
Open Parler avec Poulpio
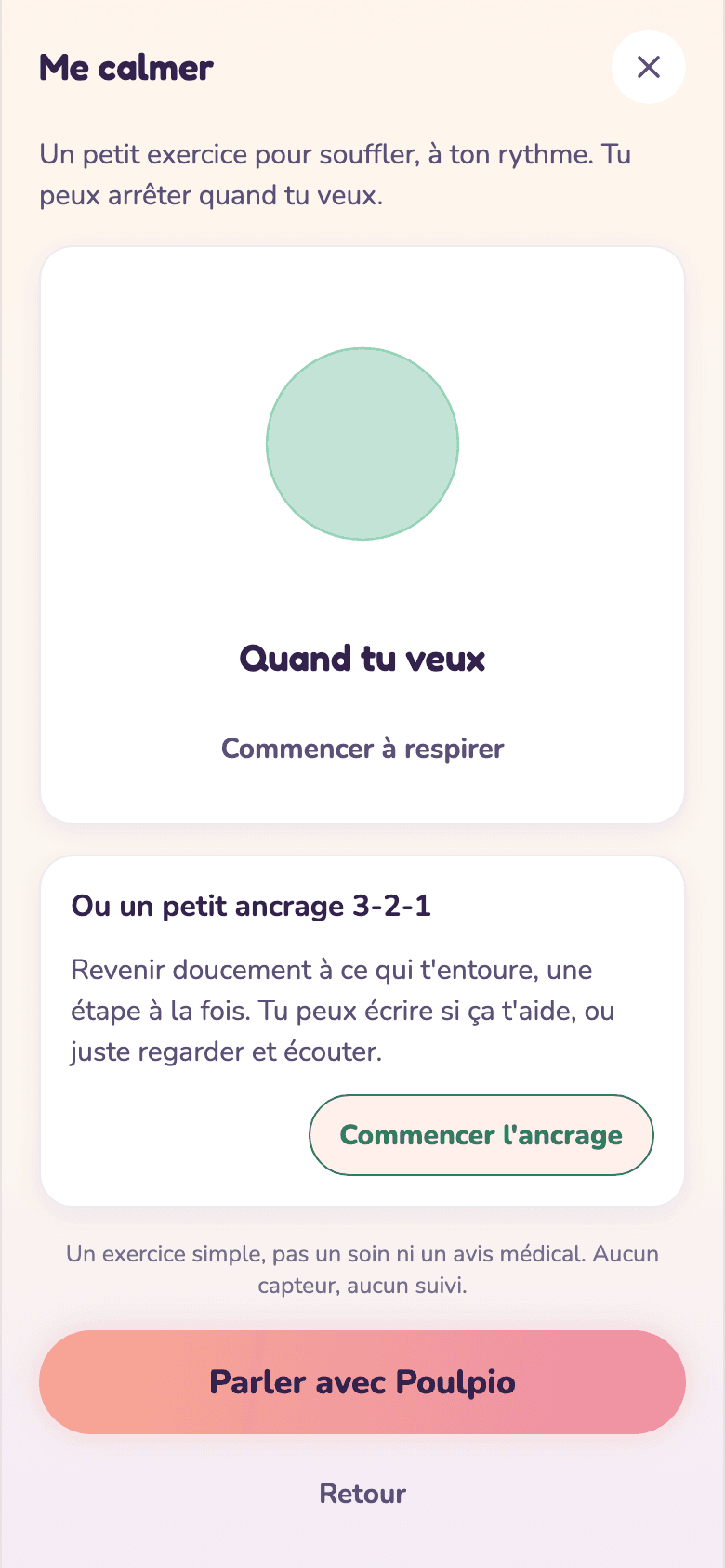[x=362, y=1382]
